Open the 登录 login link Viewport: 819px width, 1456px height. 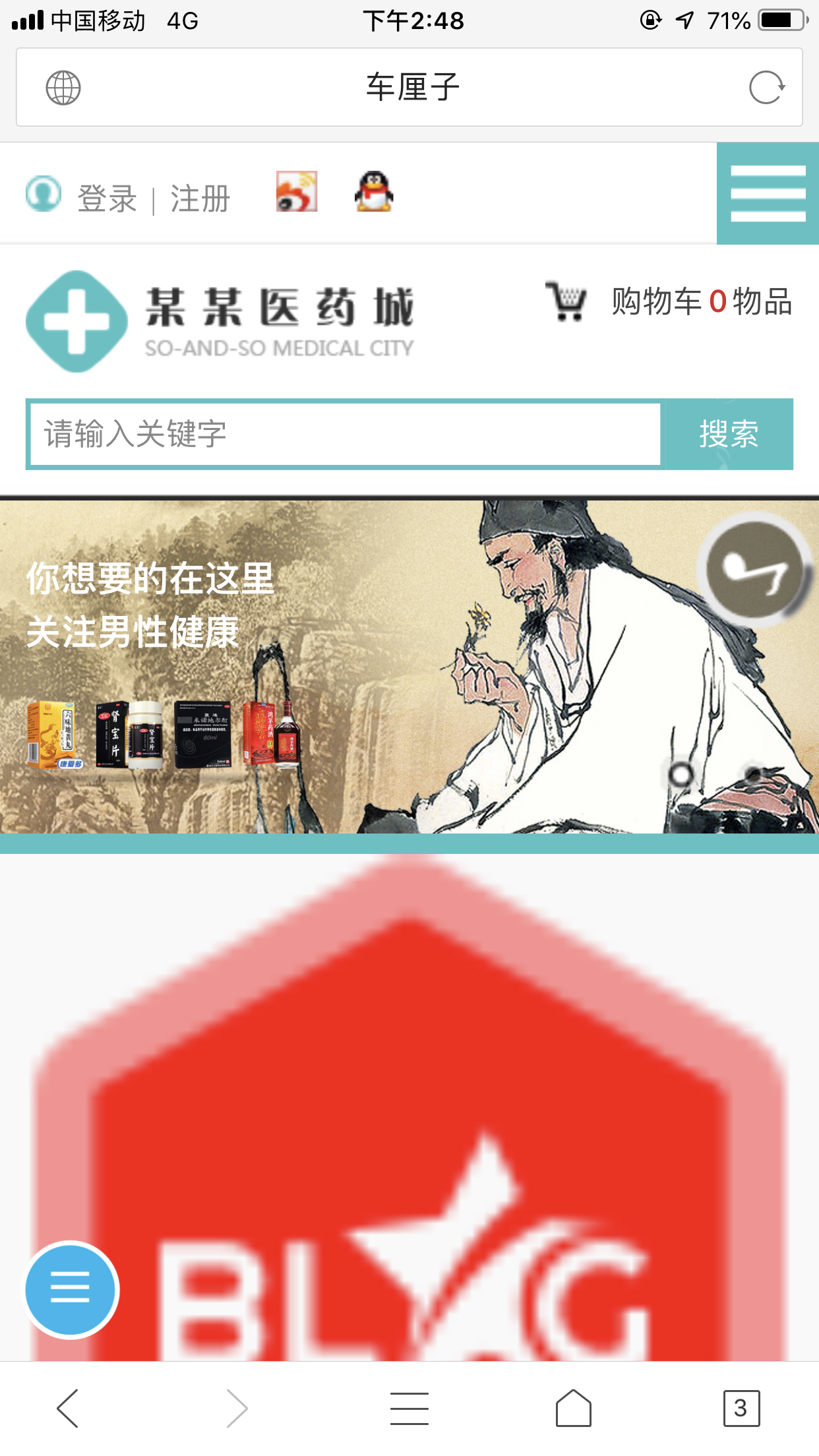[x=107, y=198]
